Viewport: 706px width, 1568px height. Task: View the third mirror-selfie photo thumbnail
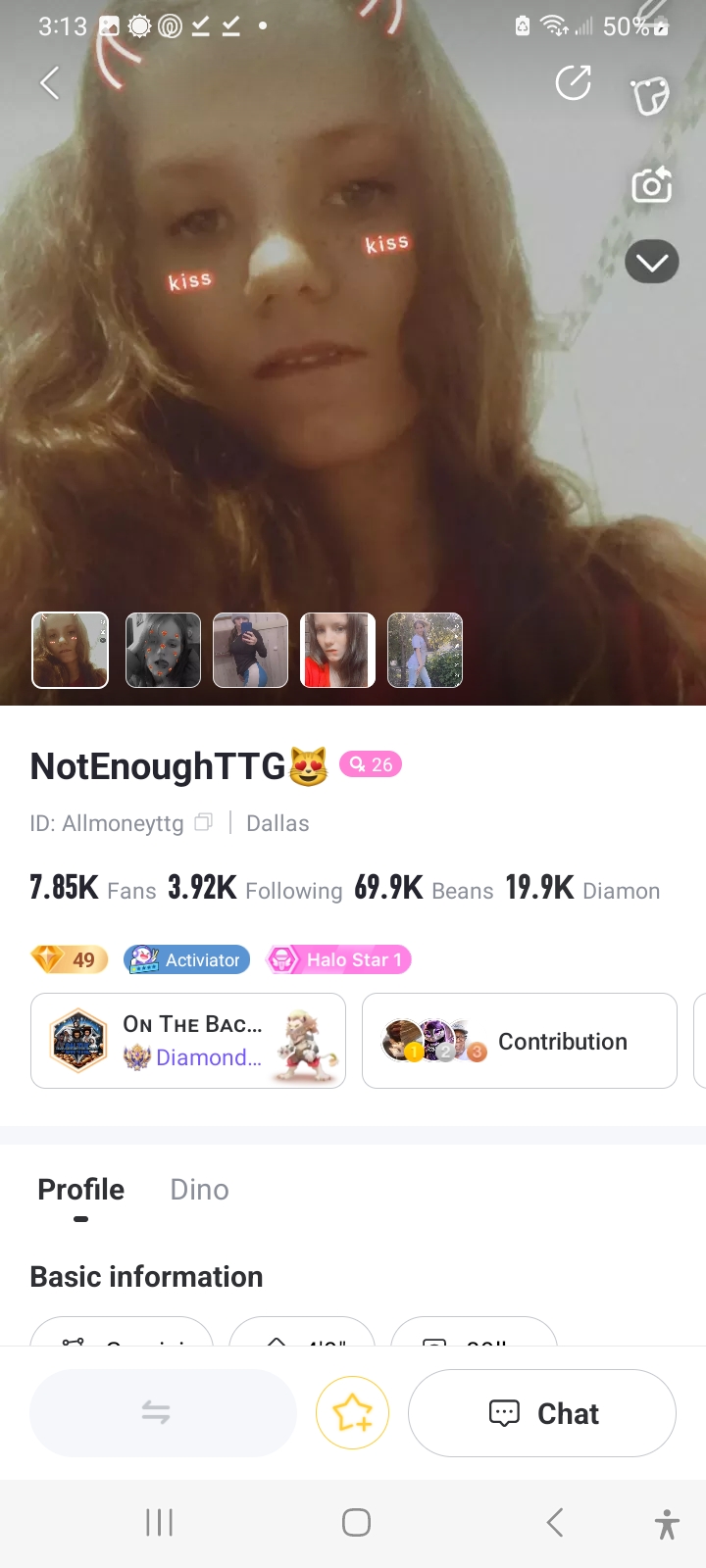pos(250,650)
